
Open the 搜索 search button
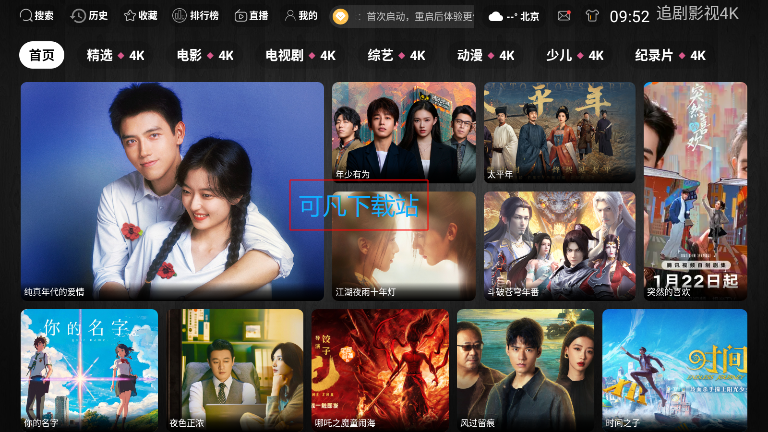38,16
